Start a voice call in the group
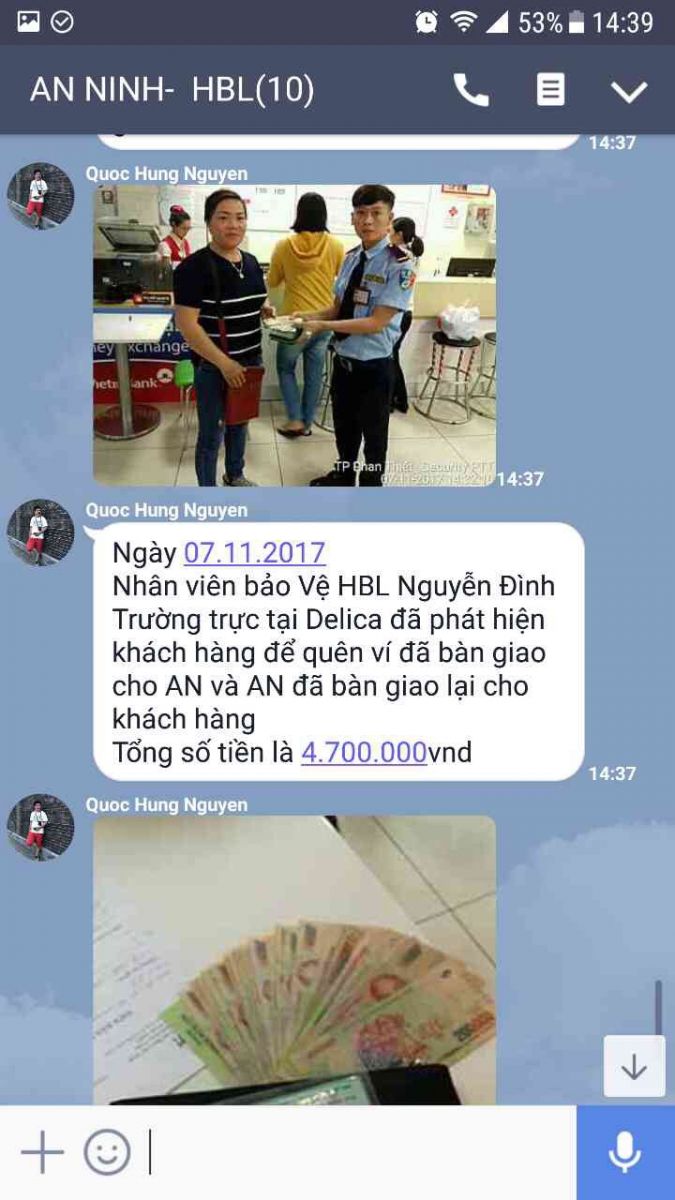Image resolution: width=675 pixels, height=1200 pixels. (x=471, y=91)
